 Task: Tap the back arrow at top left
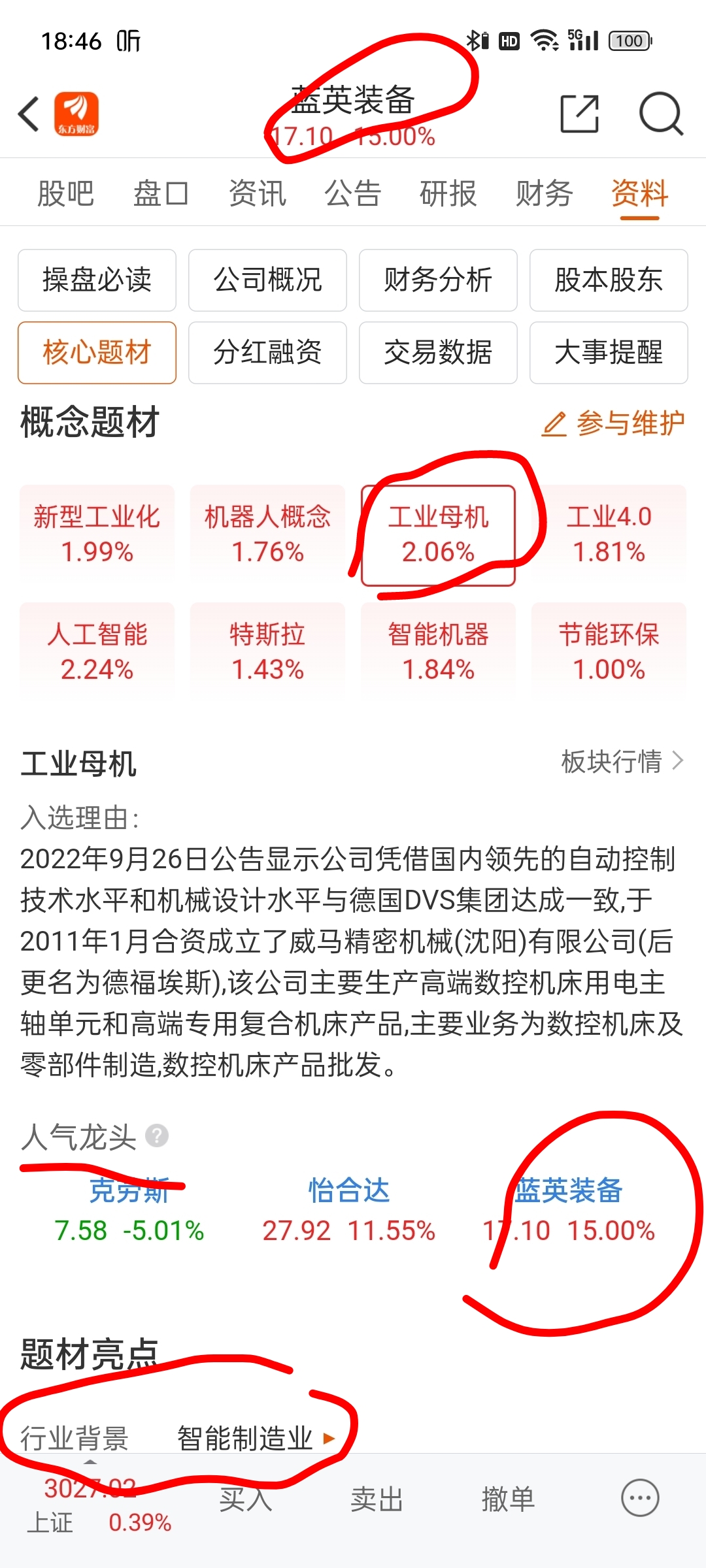pos(27,113)
